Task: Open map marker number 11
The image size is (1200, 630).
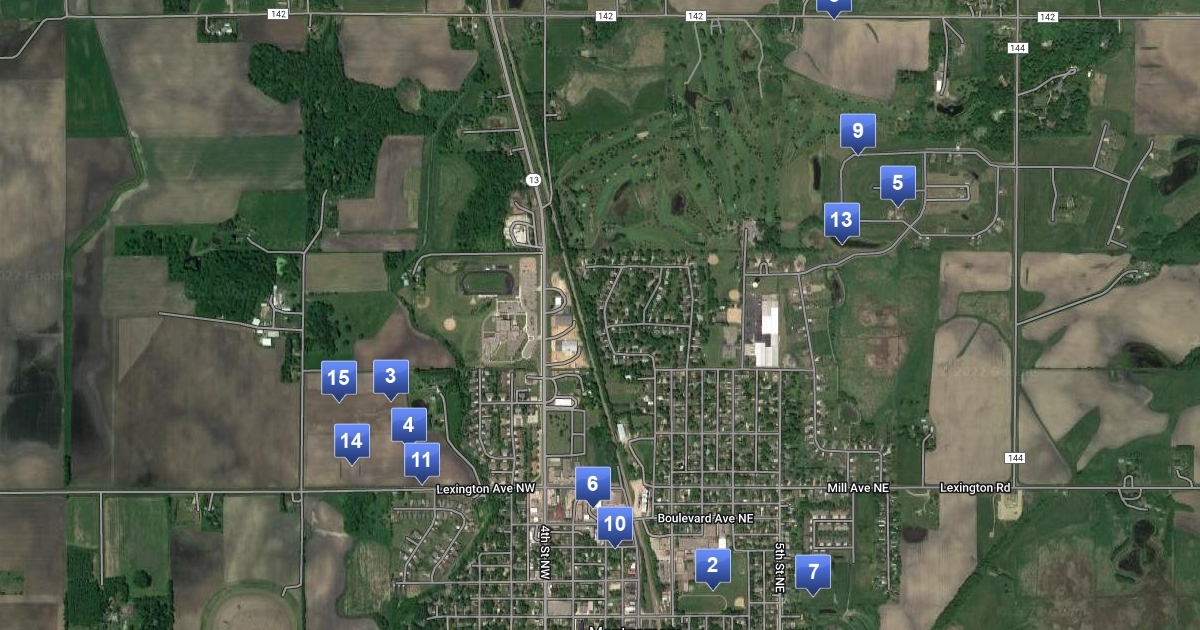Action: 421,460
